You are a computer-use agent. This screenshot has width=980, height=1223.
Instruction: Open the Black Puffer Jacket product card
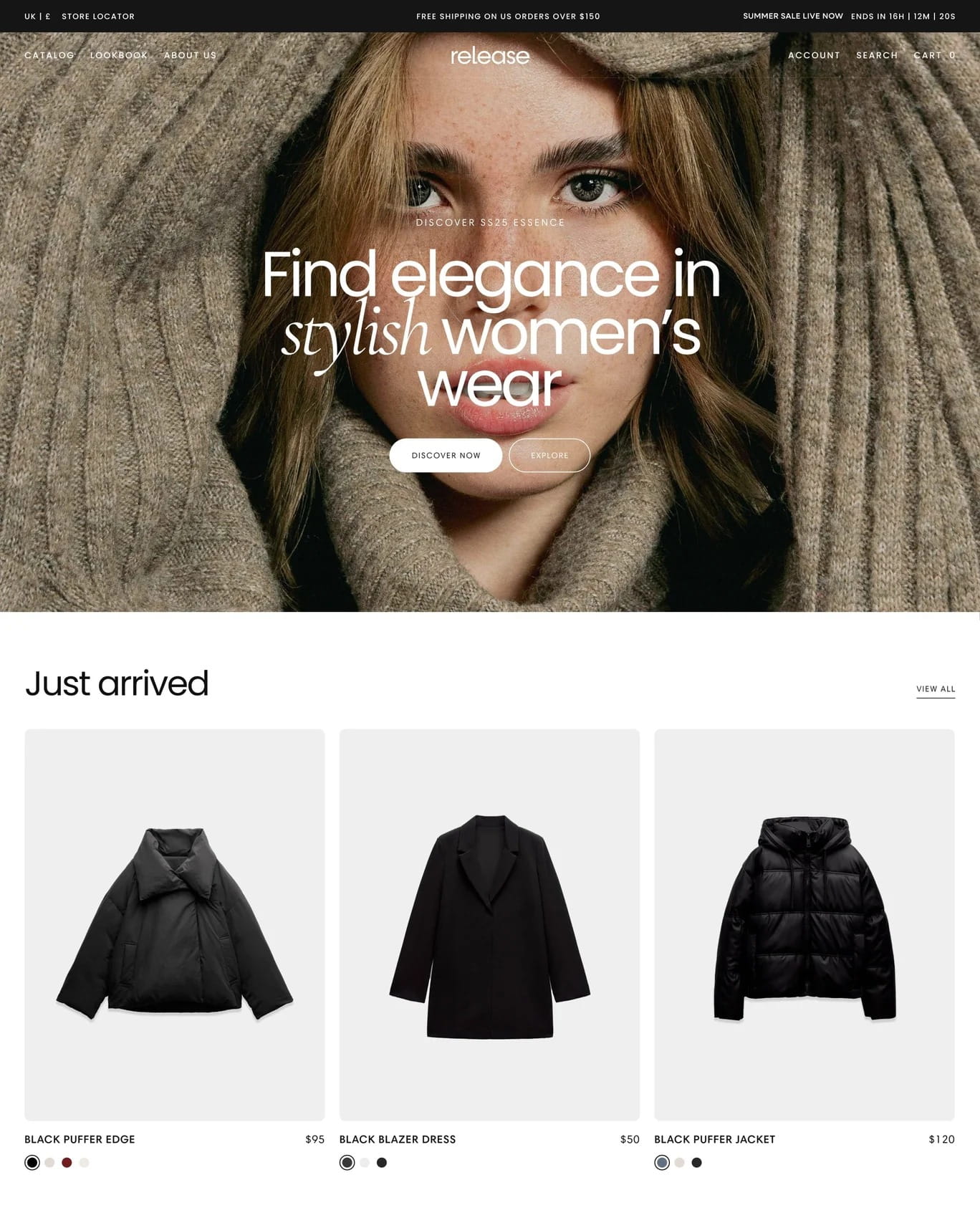click(x=804, y=924)
